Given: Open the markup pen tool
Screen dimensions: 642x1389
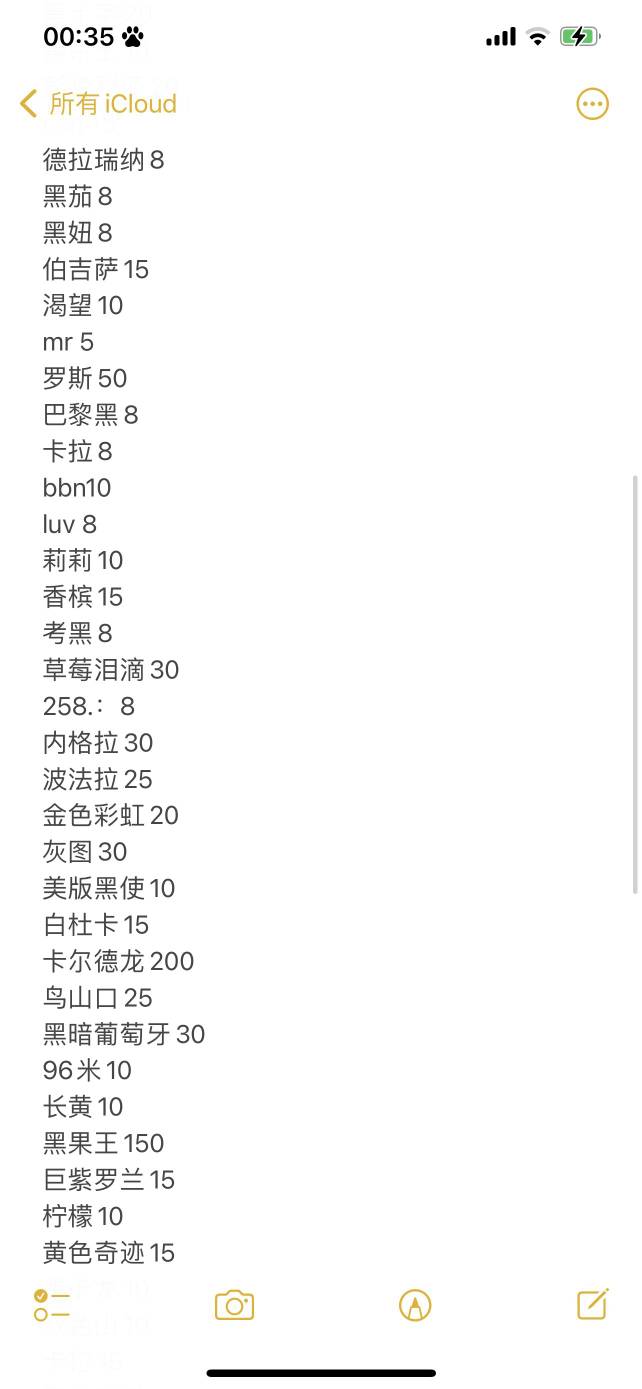Looking at the screenshot, I should tap(414, 1305).
